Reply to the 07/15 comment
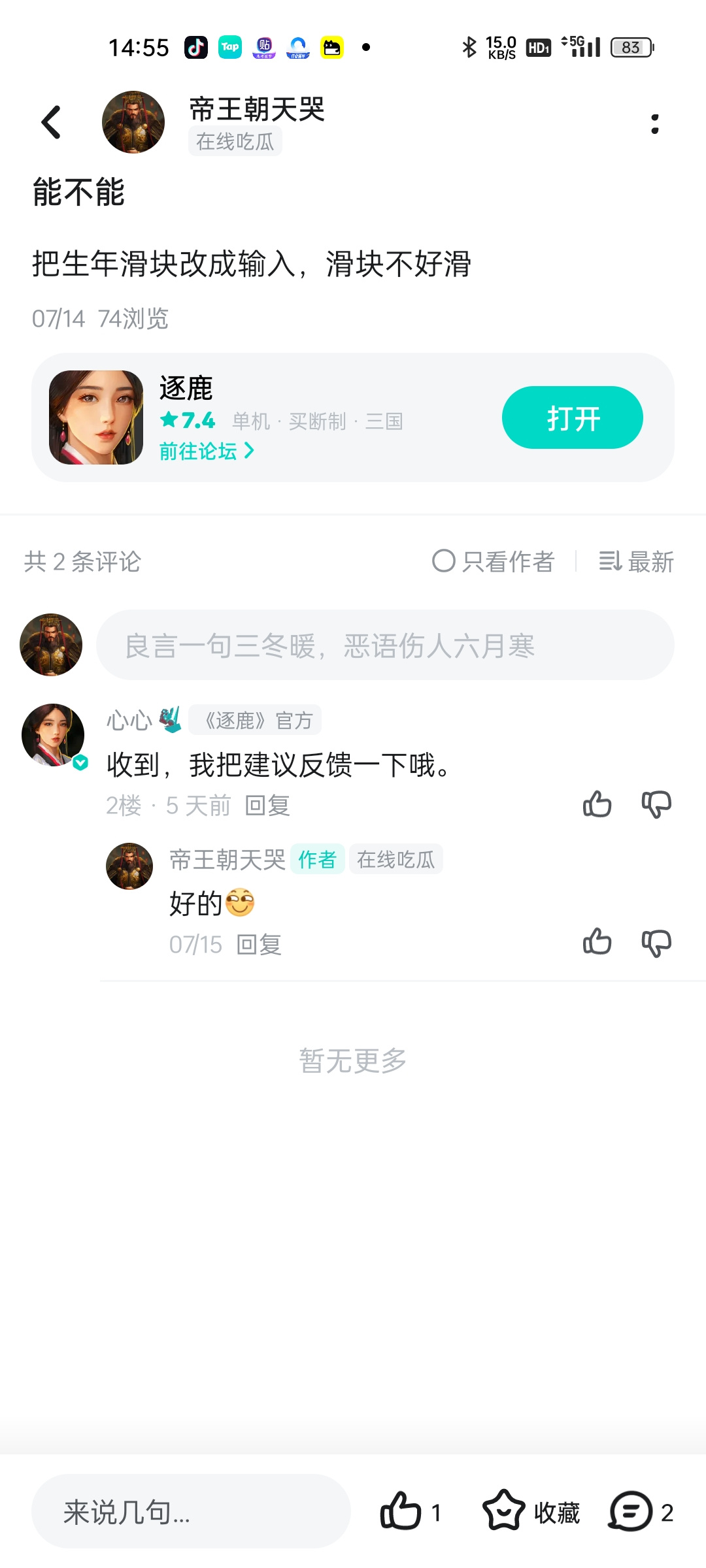This screenshot has height=1568, width=706. pos(259,944)
